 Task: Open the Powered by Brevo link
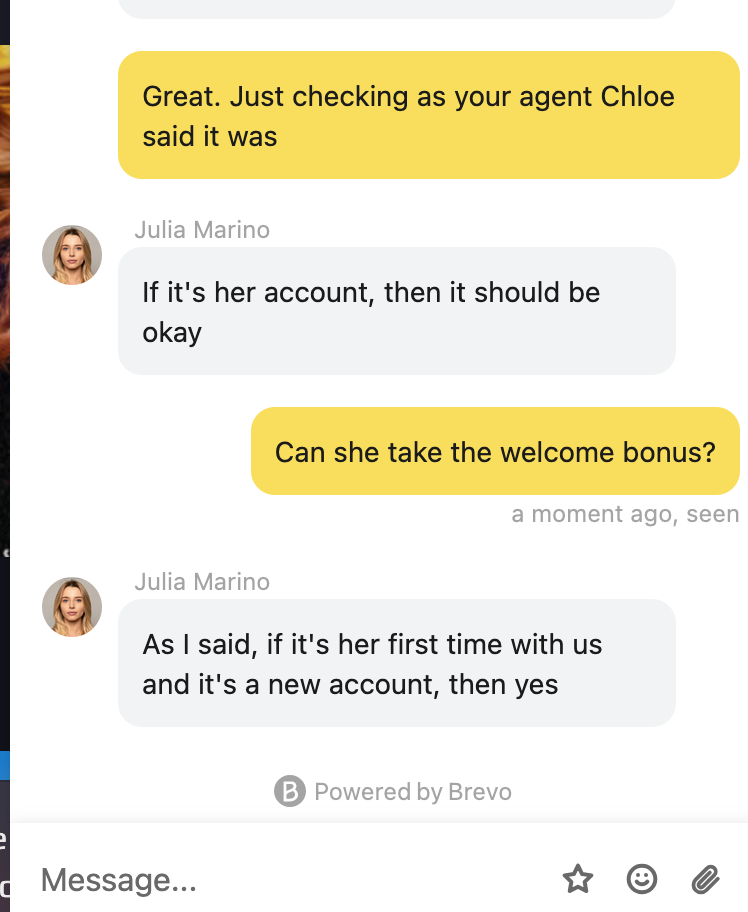pyautogui.click(x=394, y=792)
